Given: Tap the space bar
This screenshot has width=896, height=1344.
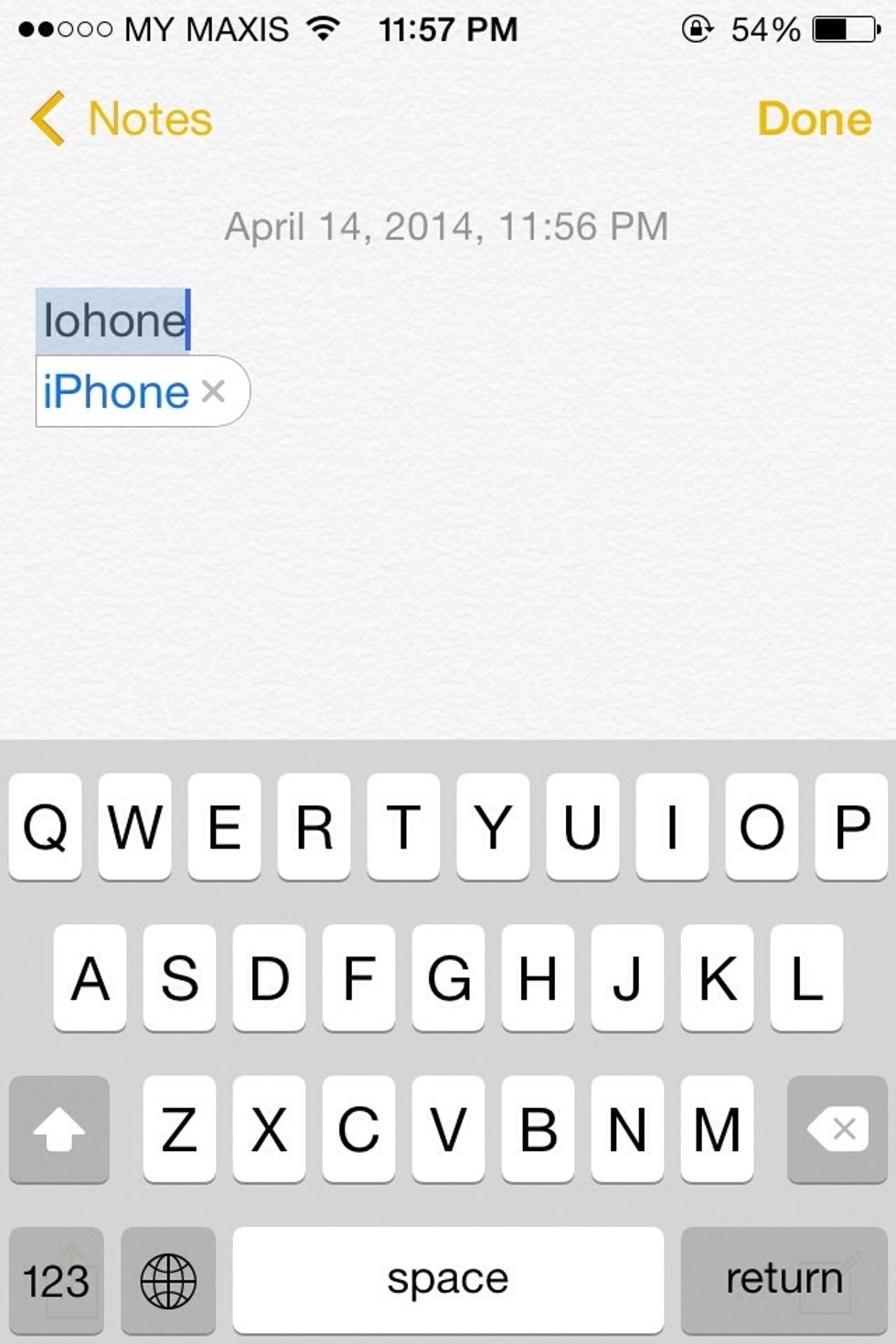Looking at the screenshot, I should click(448, 1280).
